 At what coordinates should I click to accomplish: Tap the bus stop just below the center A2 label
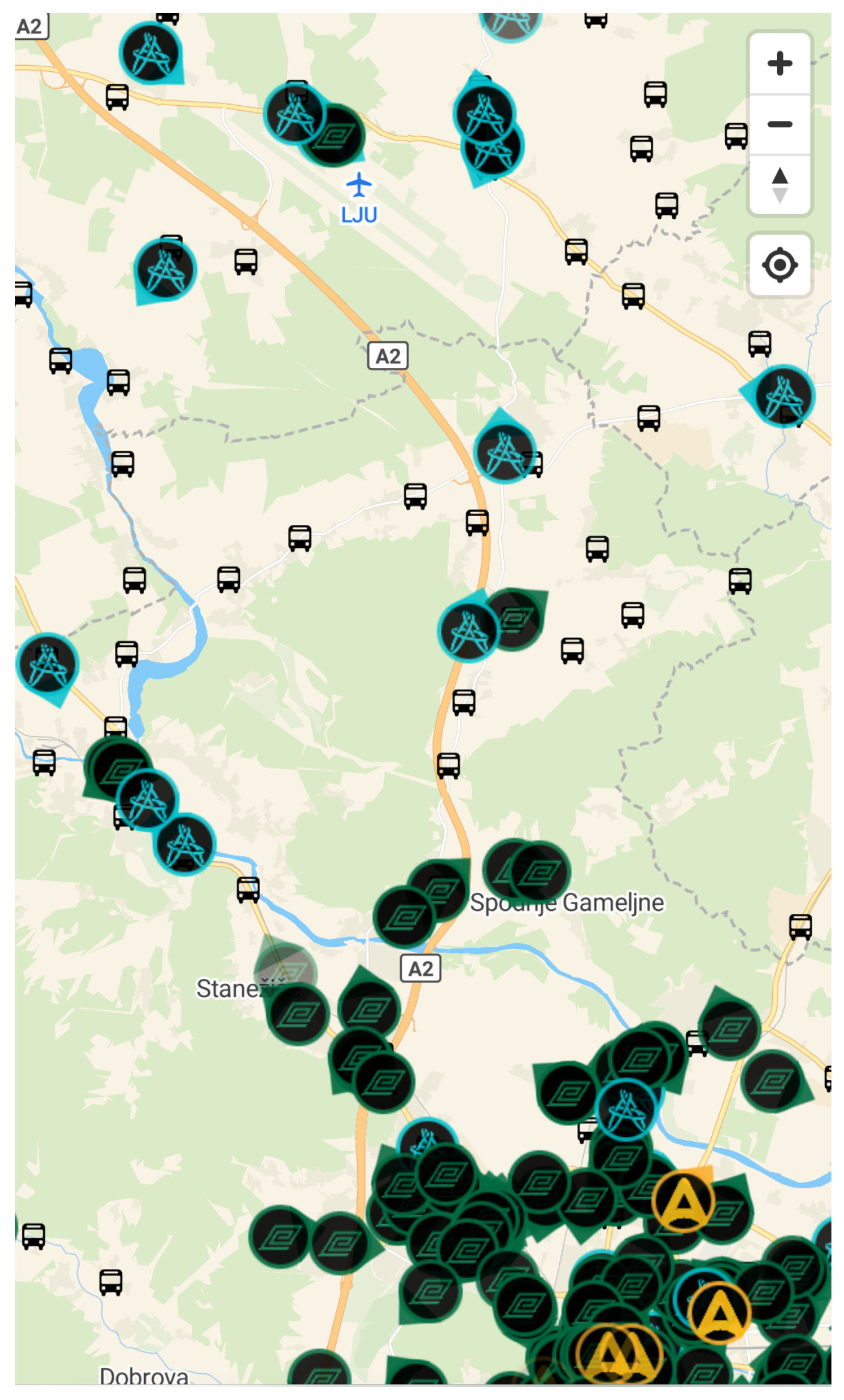click(x=416, y=496)
